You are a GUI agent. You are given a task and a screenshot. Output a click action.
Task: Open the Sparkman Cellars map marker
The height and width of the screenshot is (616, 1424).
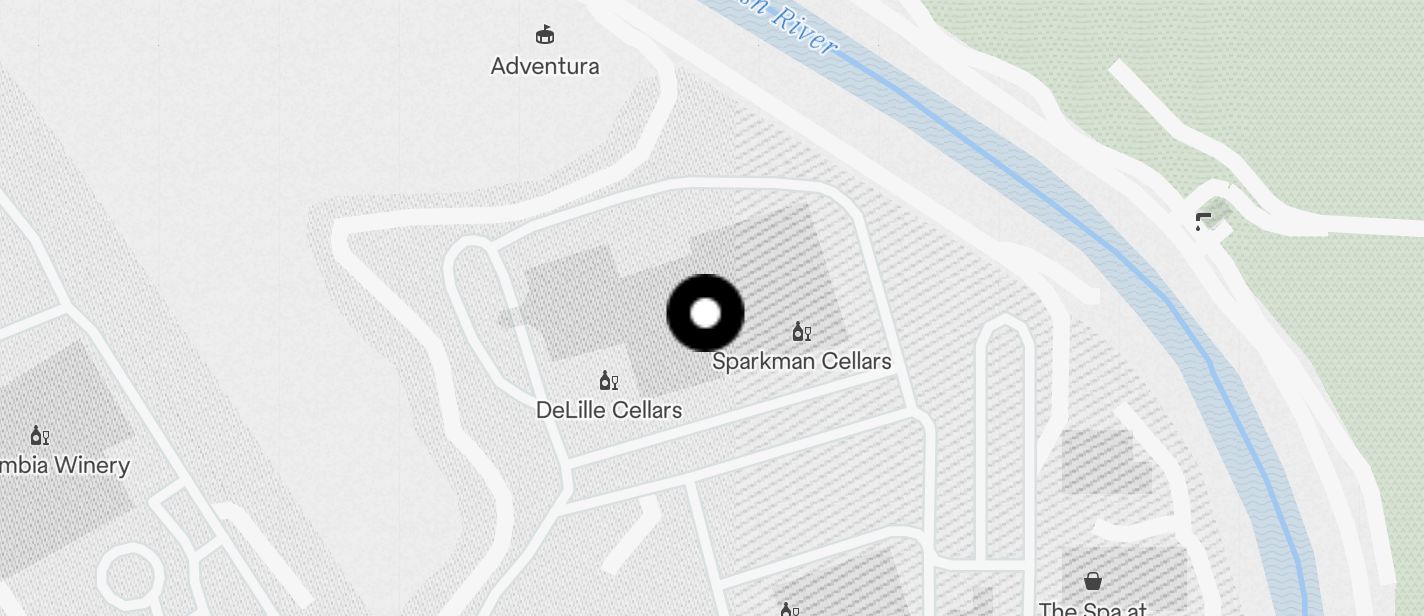(801, 332)
